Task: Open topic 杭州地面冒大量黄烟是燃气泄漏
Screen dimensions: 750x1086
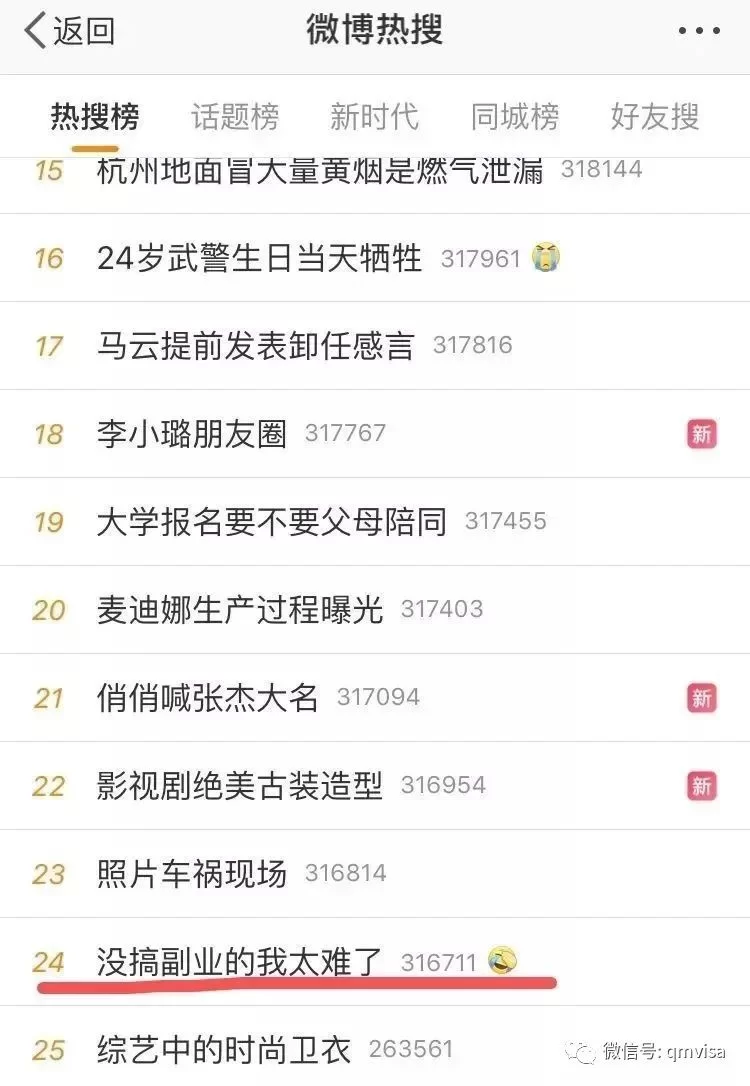Action: click(x=320, y=171)
